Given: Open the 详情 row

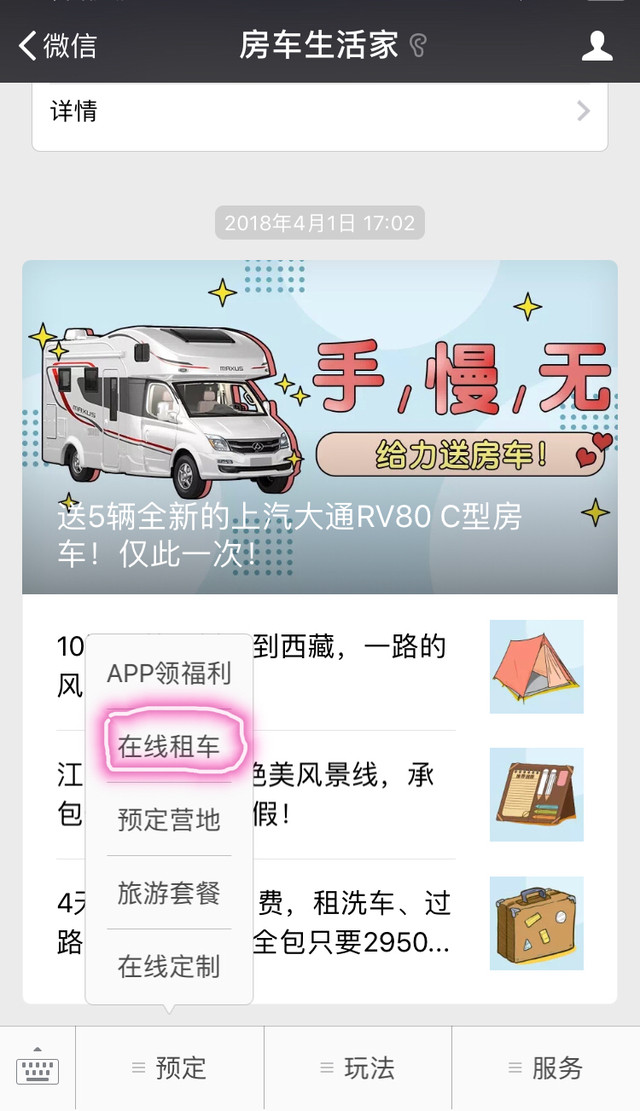Looking at the screenshot, I should coord(320,112).
